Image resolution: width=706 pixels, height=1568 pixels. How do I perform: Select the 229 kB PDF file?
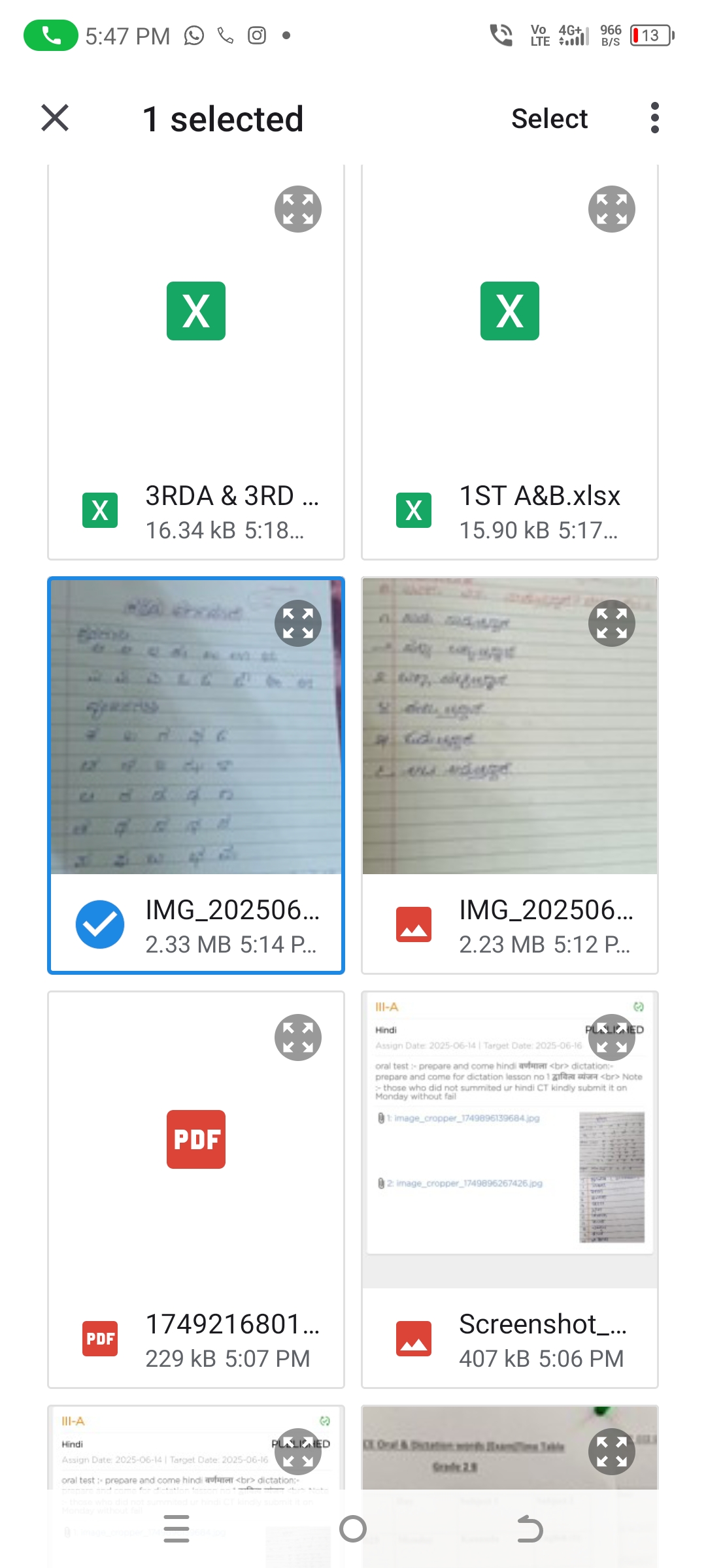pyautogui.click(x=196, y=1190)
